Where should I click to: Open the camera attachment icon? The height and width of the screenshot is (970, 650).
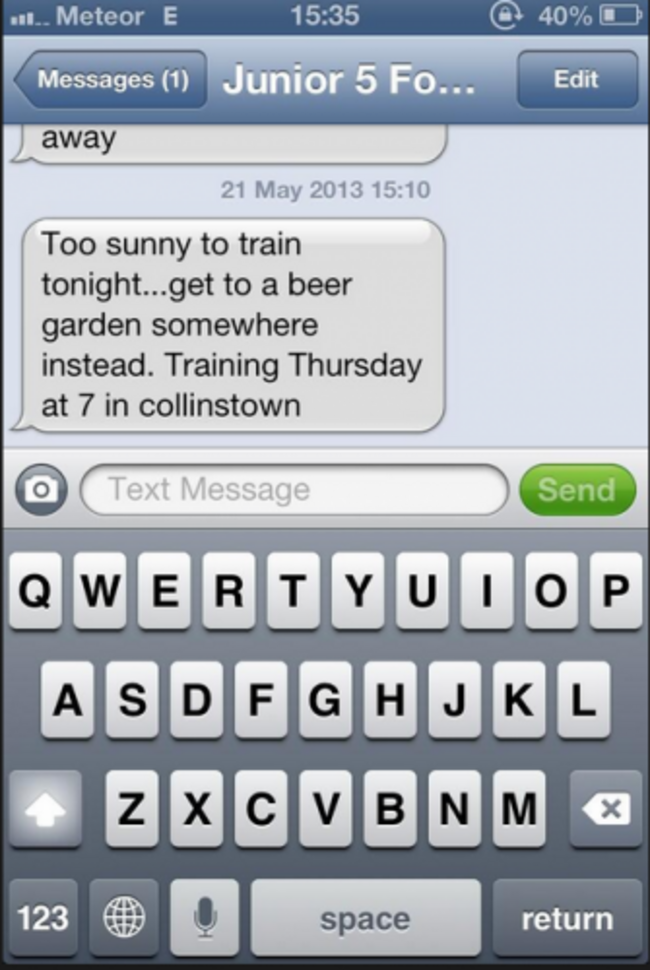[x=41, y=489]
